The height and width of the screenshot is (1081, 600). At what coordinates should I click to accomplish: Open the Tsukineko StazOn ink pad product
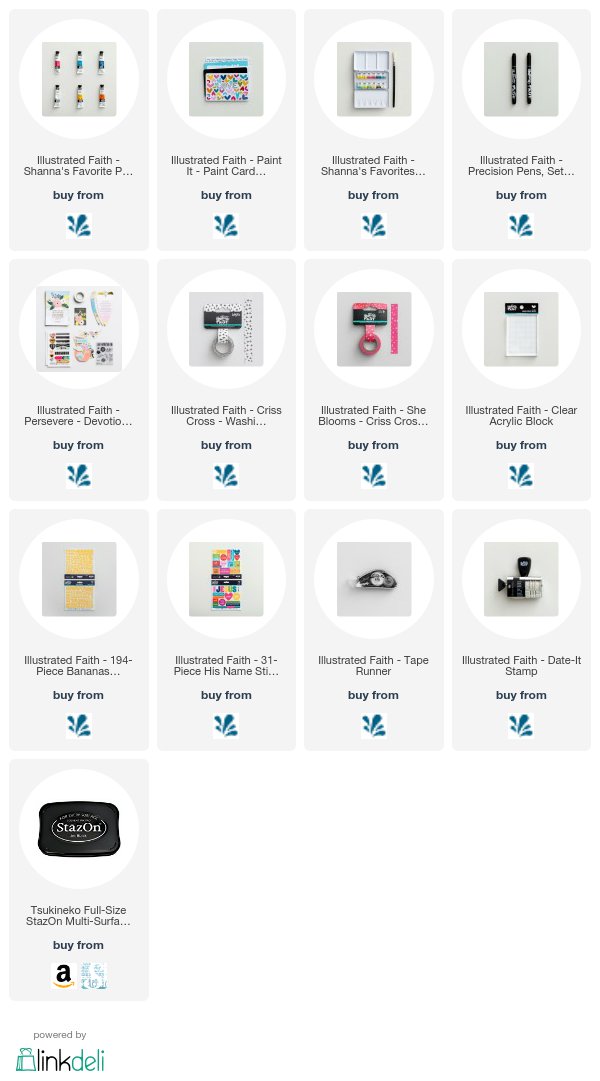pos(79,829)
